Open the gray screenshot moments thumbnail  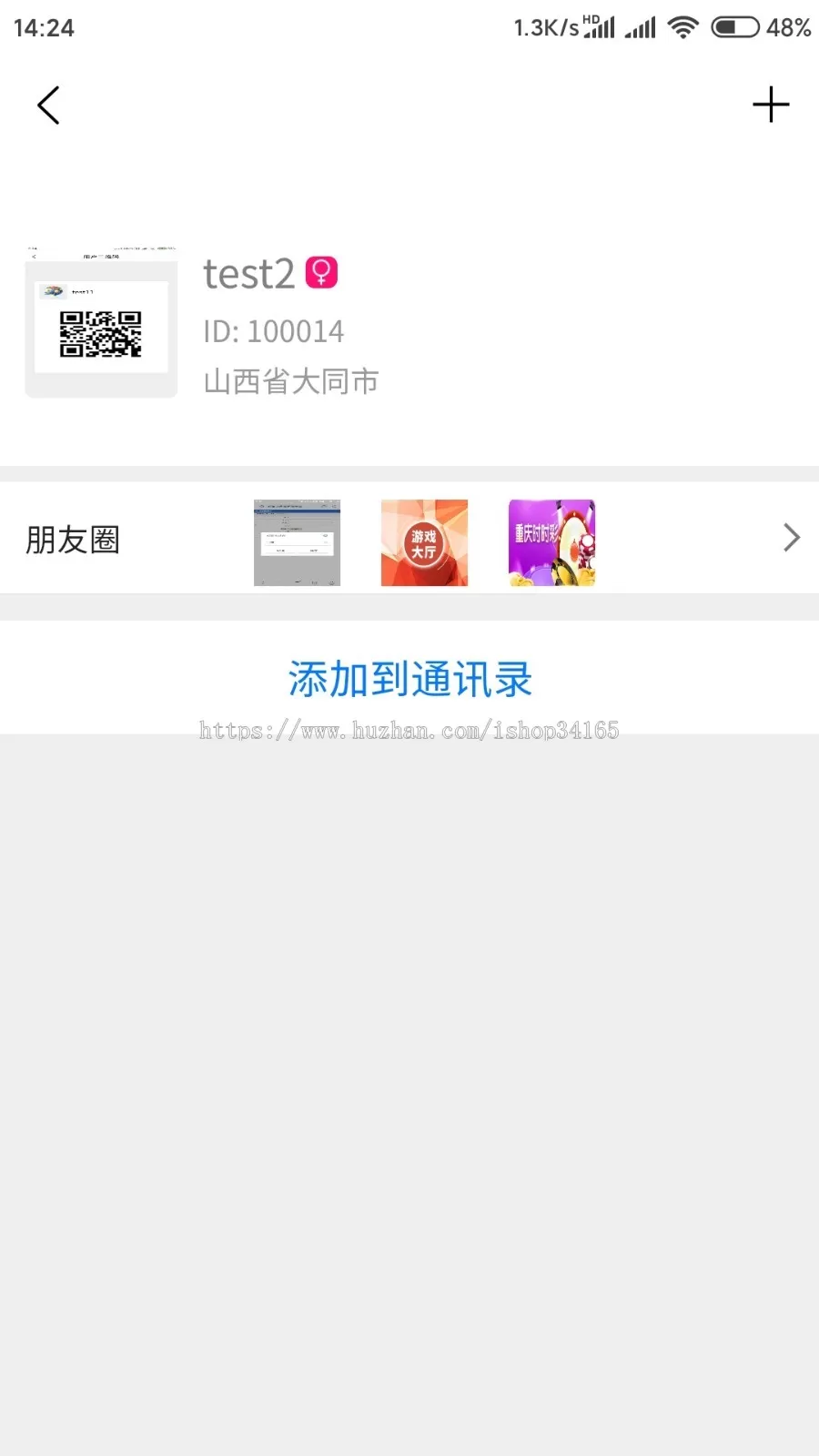pyautogui.click(x=297, y=542)
